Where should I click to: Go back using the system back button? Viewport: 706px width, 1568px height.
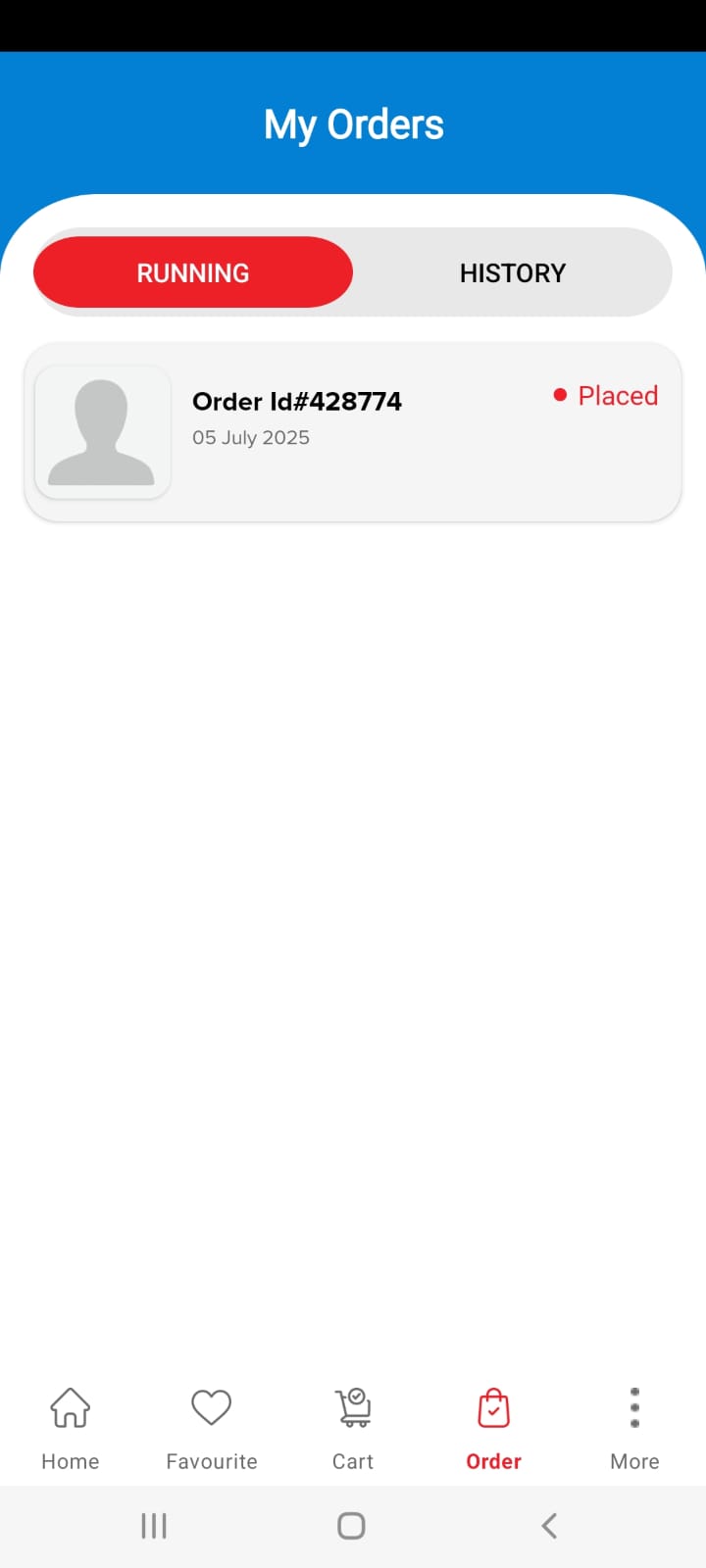[549, 1525]
